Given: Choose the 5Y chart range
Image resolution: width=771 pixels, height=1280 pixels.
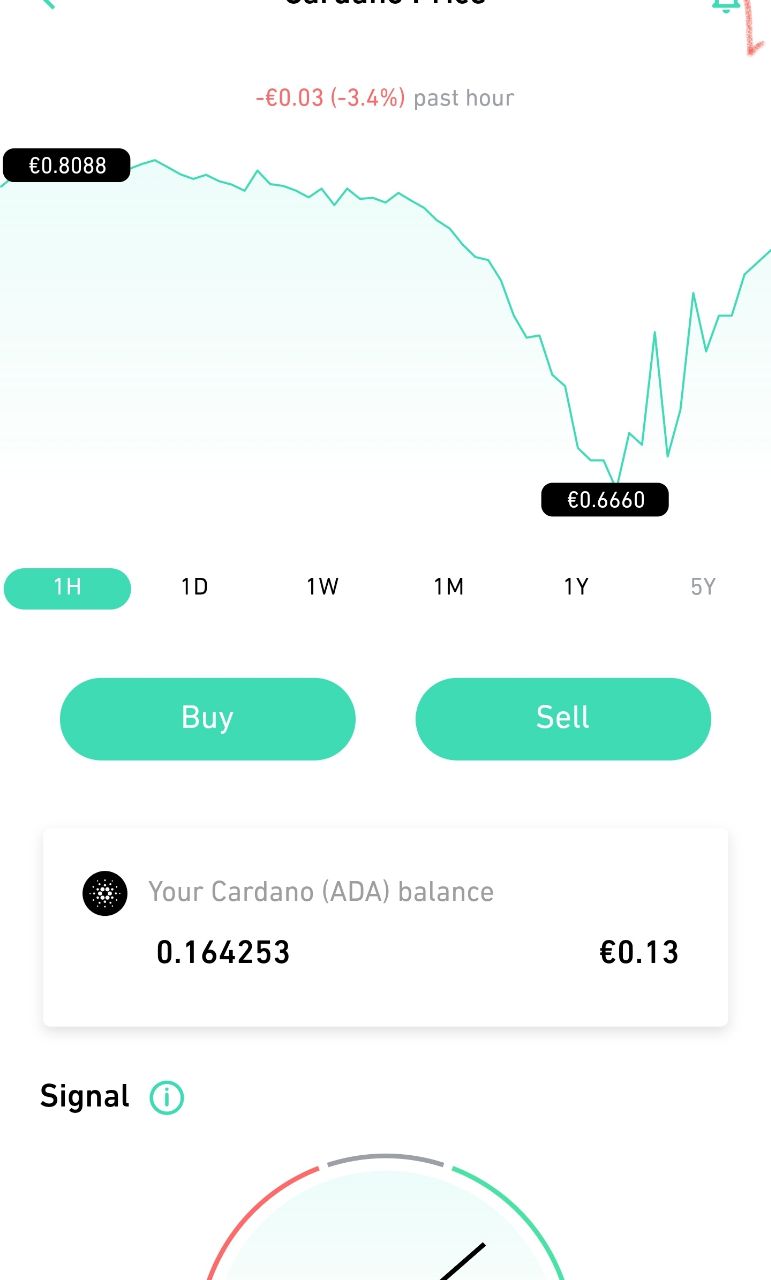Looking at the screenshot, I should point(703,588).
